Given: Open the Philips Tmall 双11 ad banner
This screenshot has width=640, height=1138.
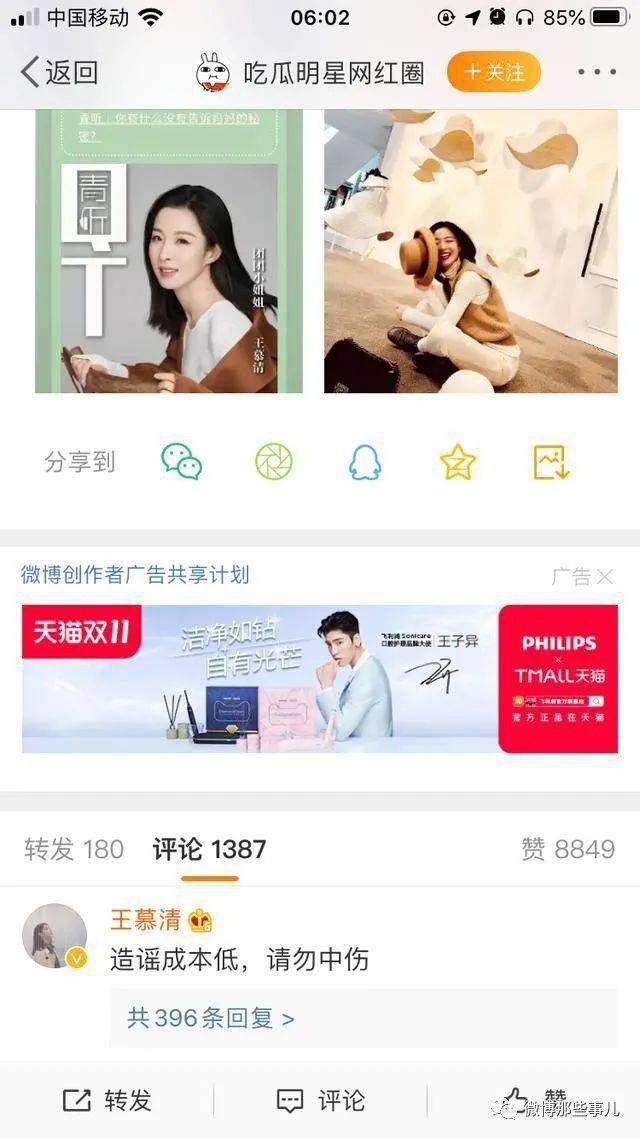Looking at the screenshot, I should click(x=320, y=678).
